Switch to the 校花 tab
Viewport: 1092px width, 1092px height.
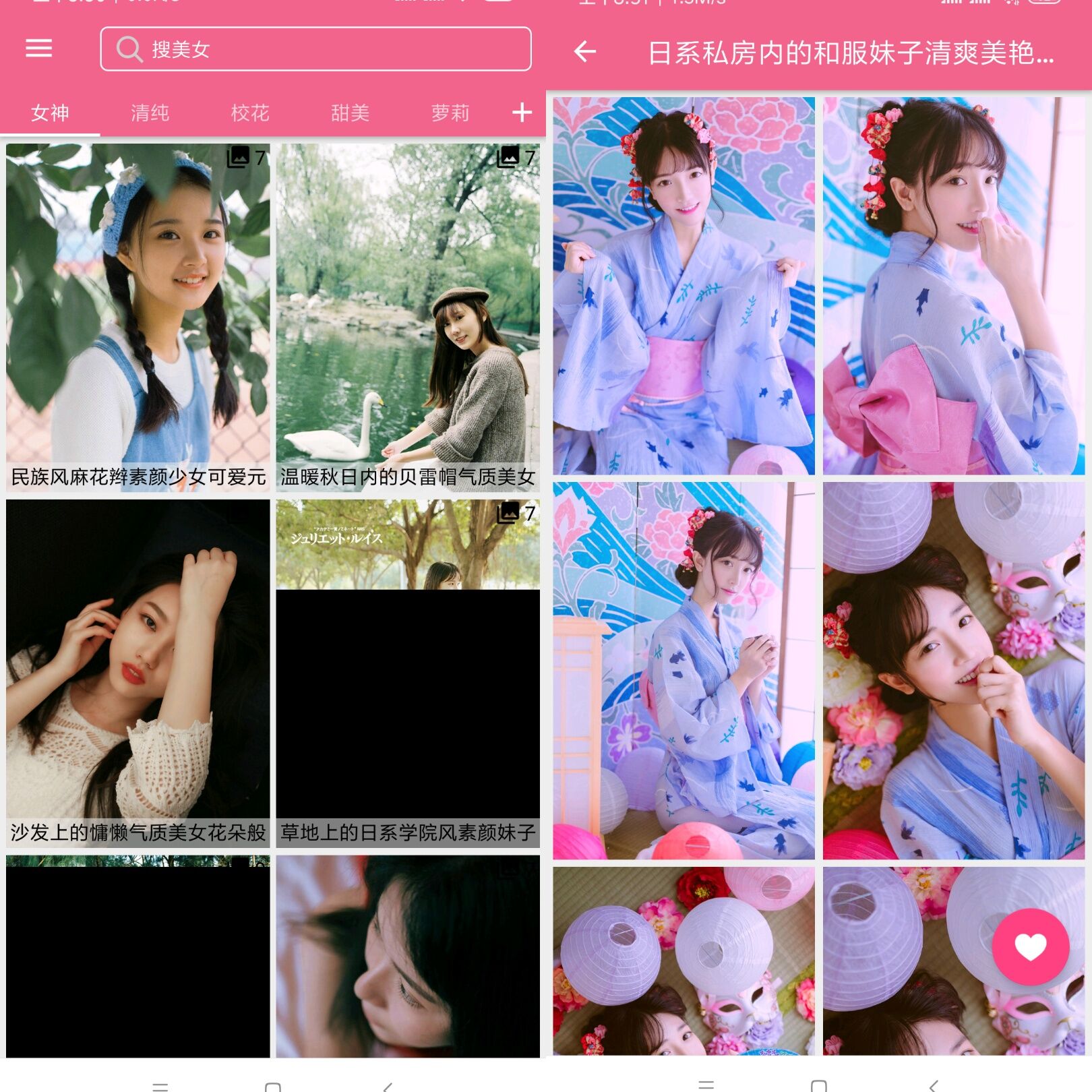pyautogui.click(x=250, y=113)
